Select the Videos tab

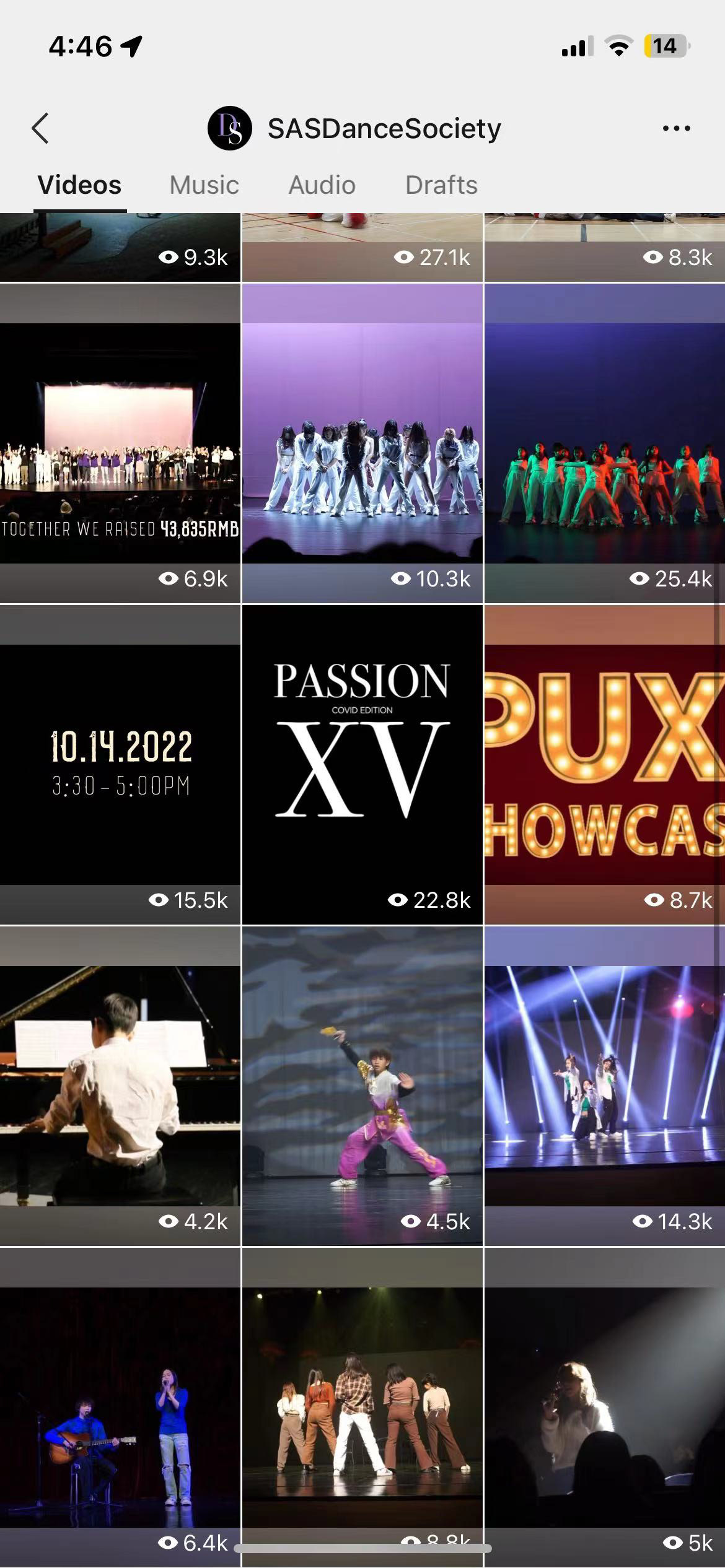tap(79, 185)
